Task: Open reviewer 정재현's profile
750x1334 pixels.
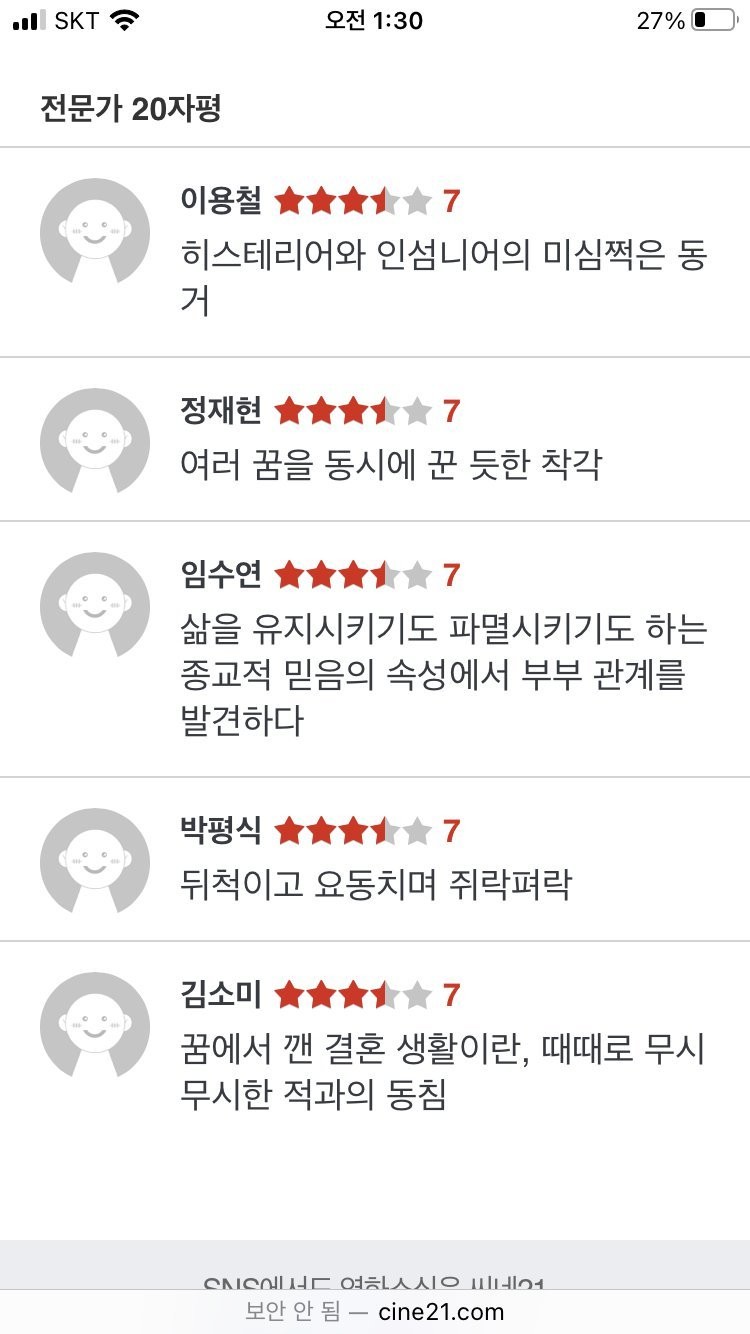Action: tap(220, 410)
